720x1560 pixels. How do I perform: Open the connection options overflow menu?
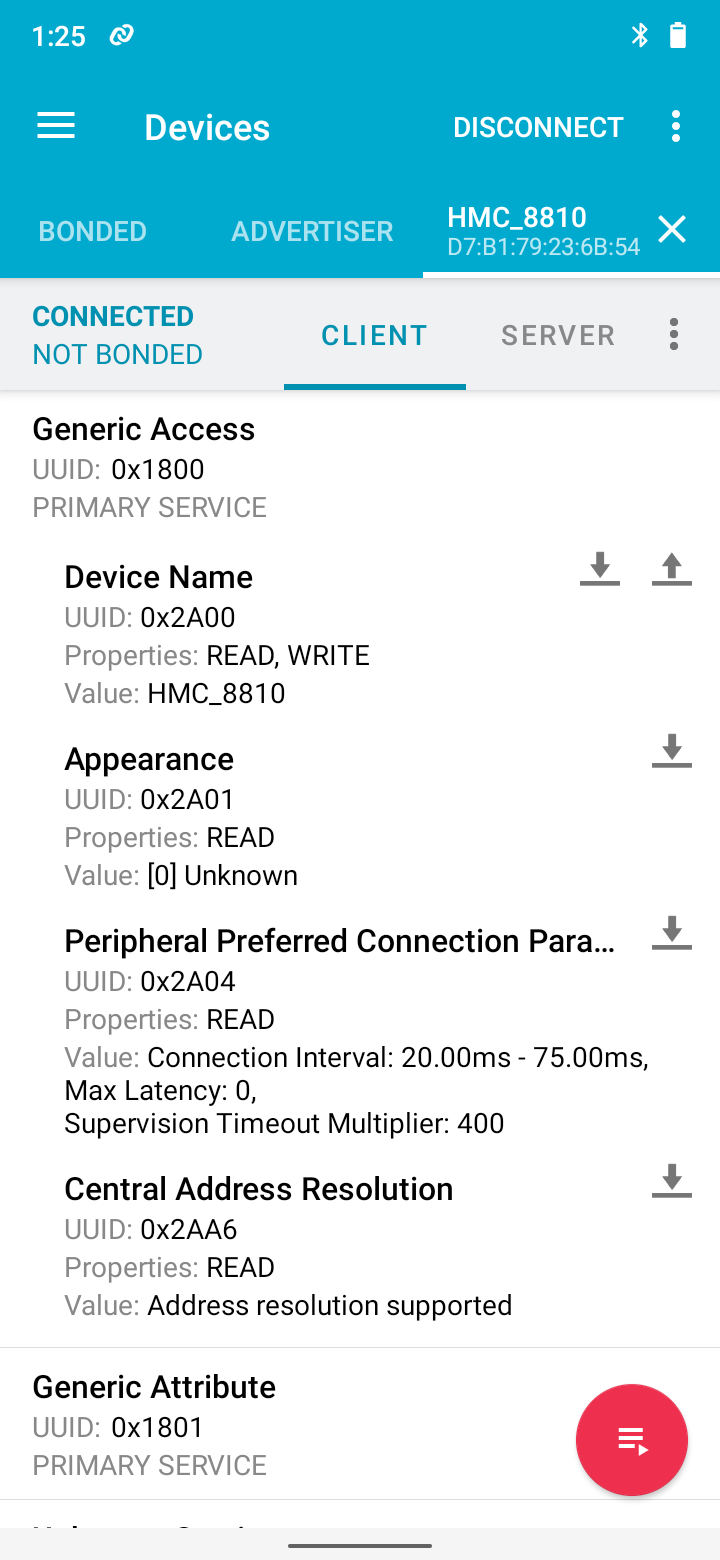pyautogui.click(x=674, y=334)
